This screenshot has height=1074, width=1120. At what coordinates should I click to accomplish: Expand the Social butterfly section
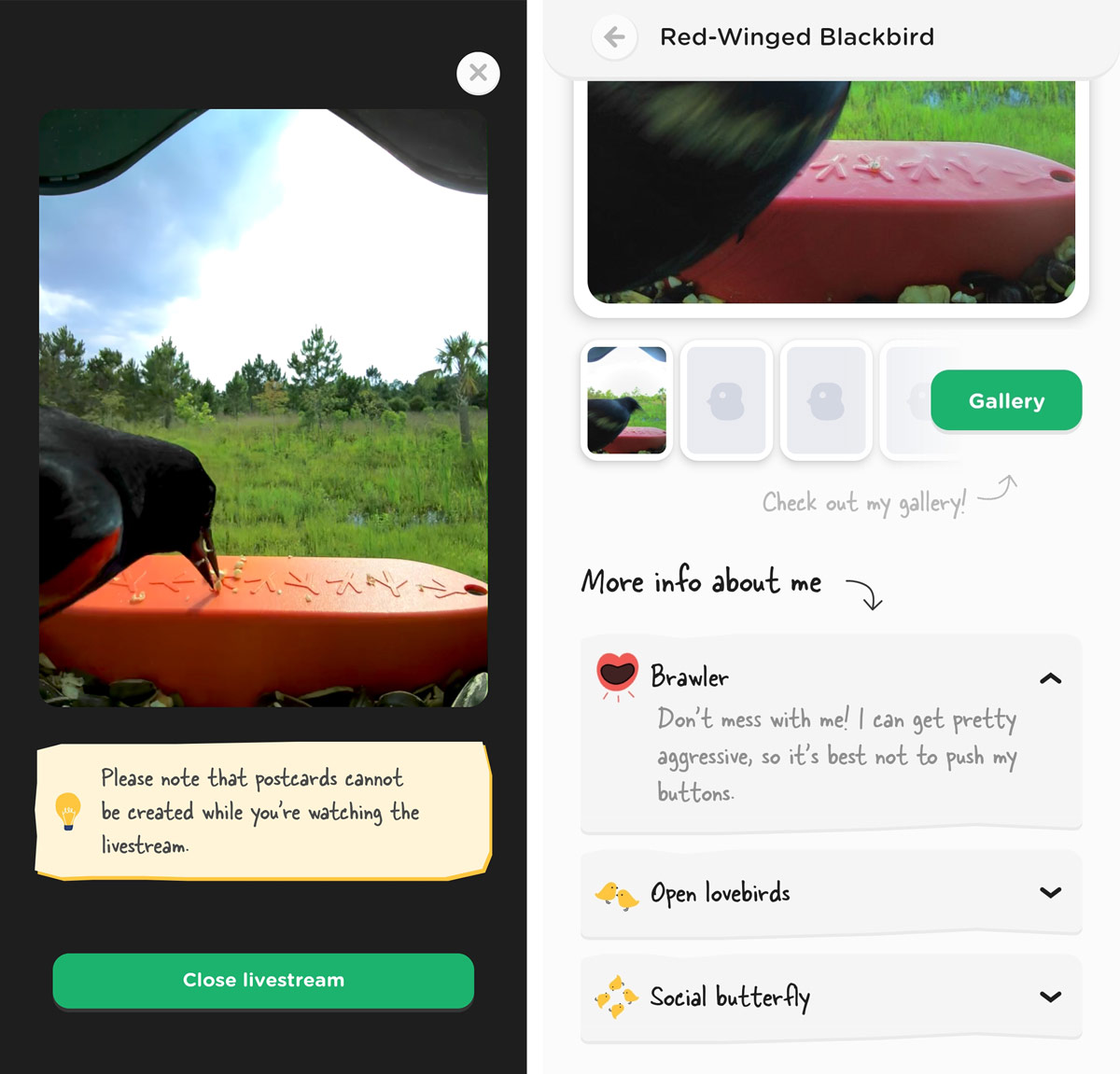(1050, 997)
